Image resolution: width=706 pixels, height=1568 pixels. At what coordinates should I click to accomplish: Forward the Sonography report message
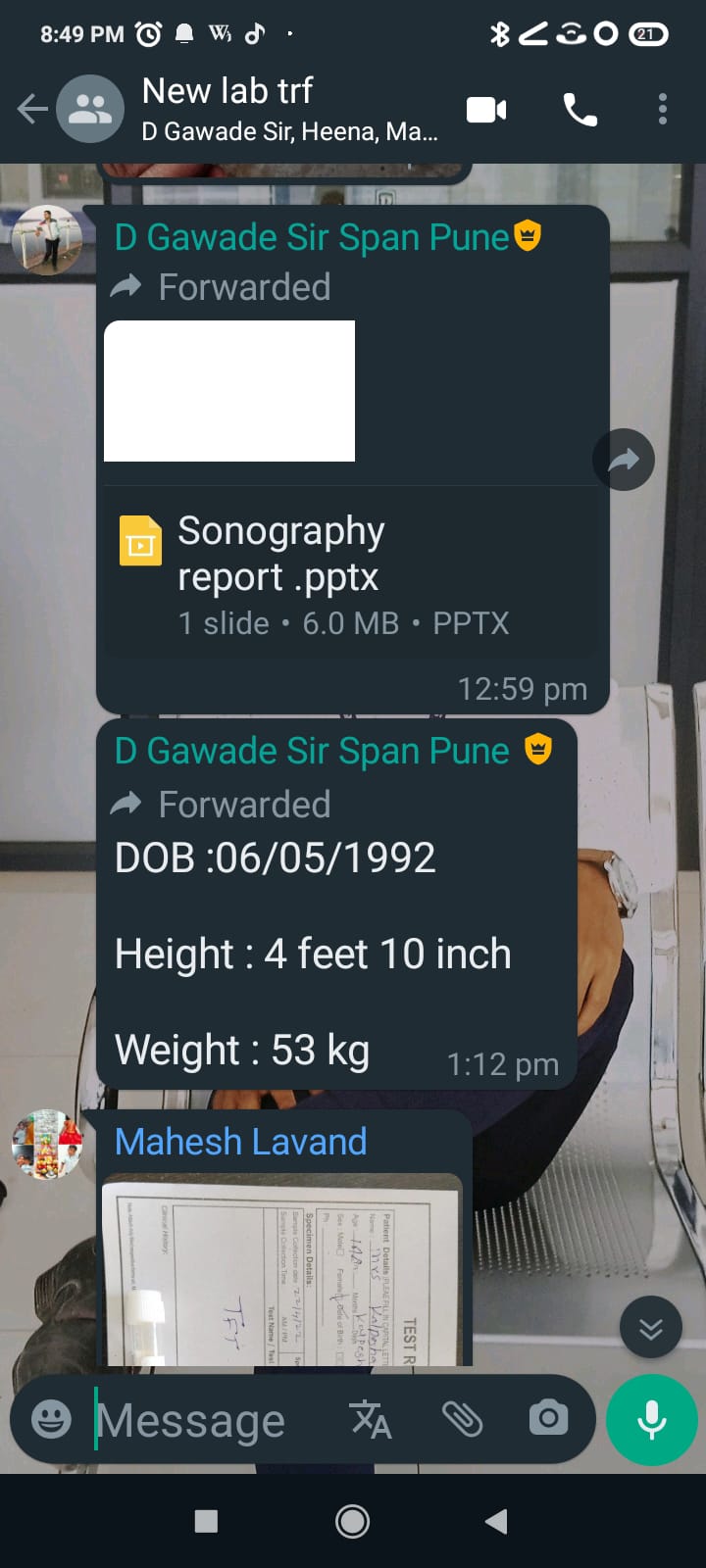(x=624, y=460)
